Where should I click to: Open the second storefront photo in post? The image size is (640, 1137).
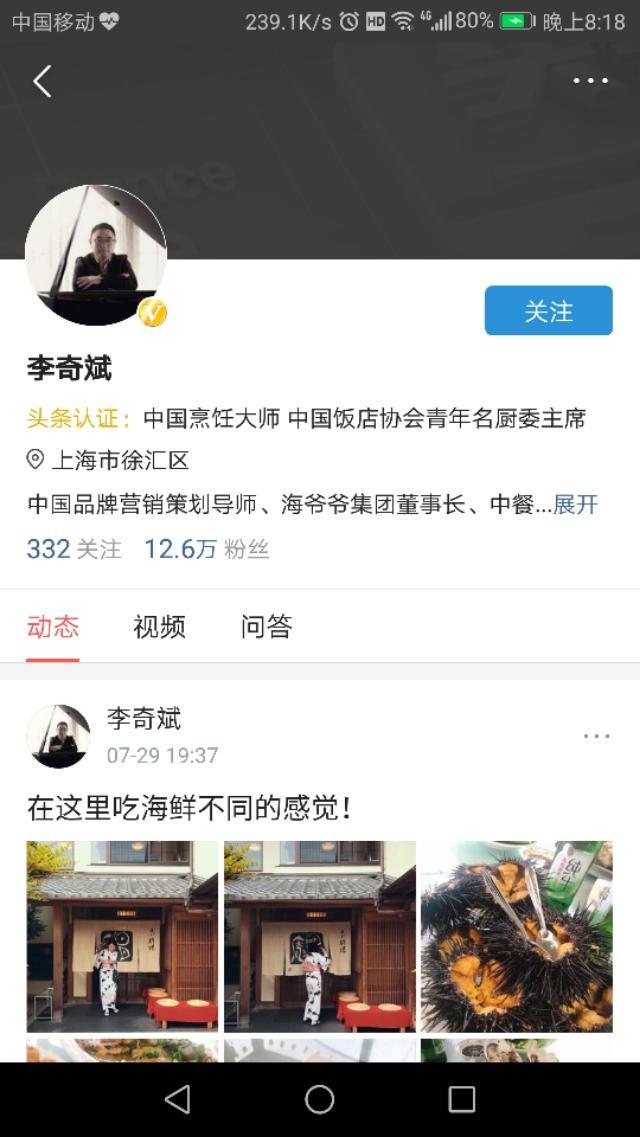click(319, 936)
